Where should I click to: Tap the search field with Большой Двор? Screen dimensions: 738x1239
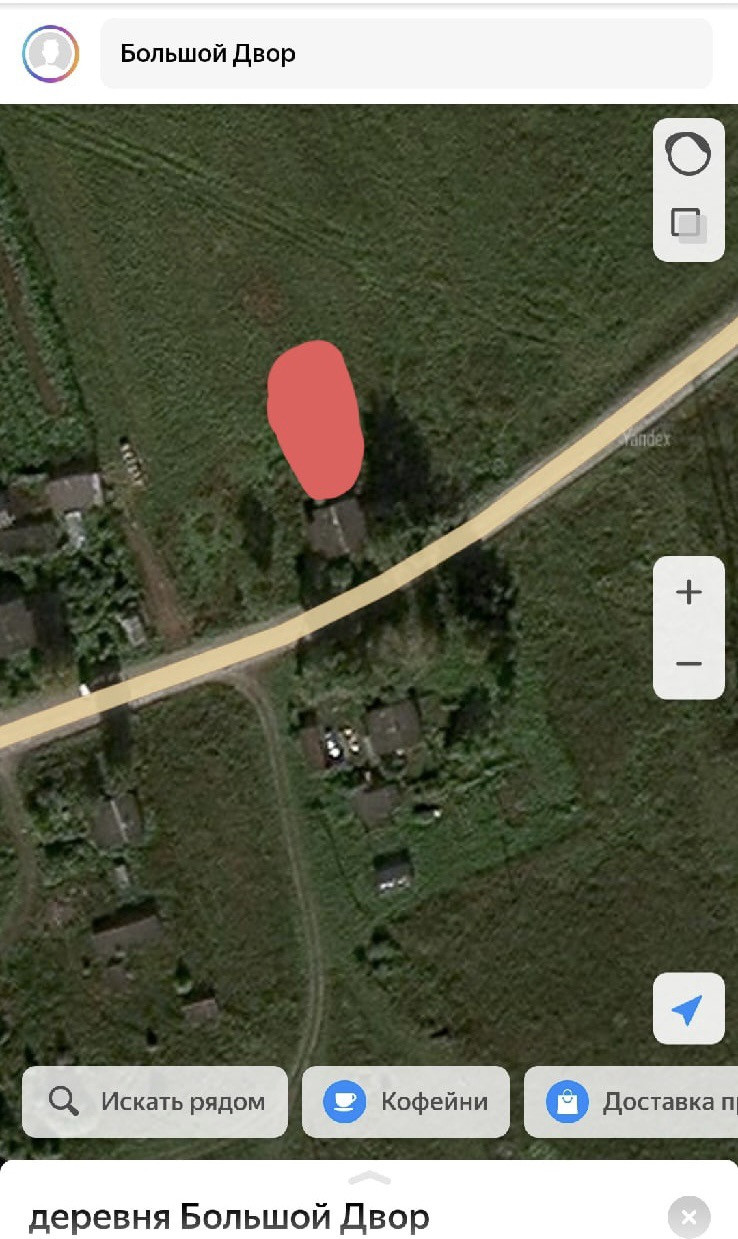[x=406, y=54]
